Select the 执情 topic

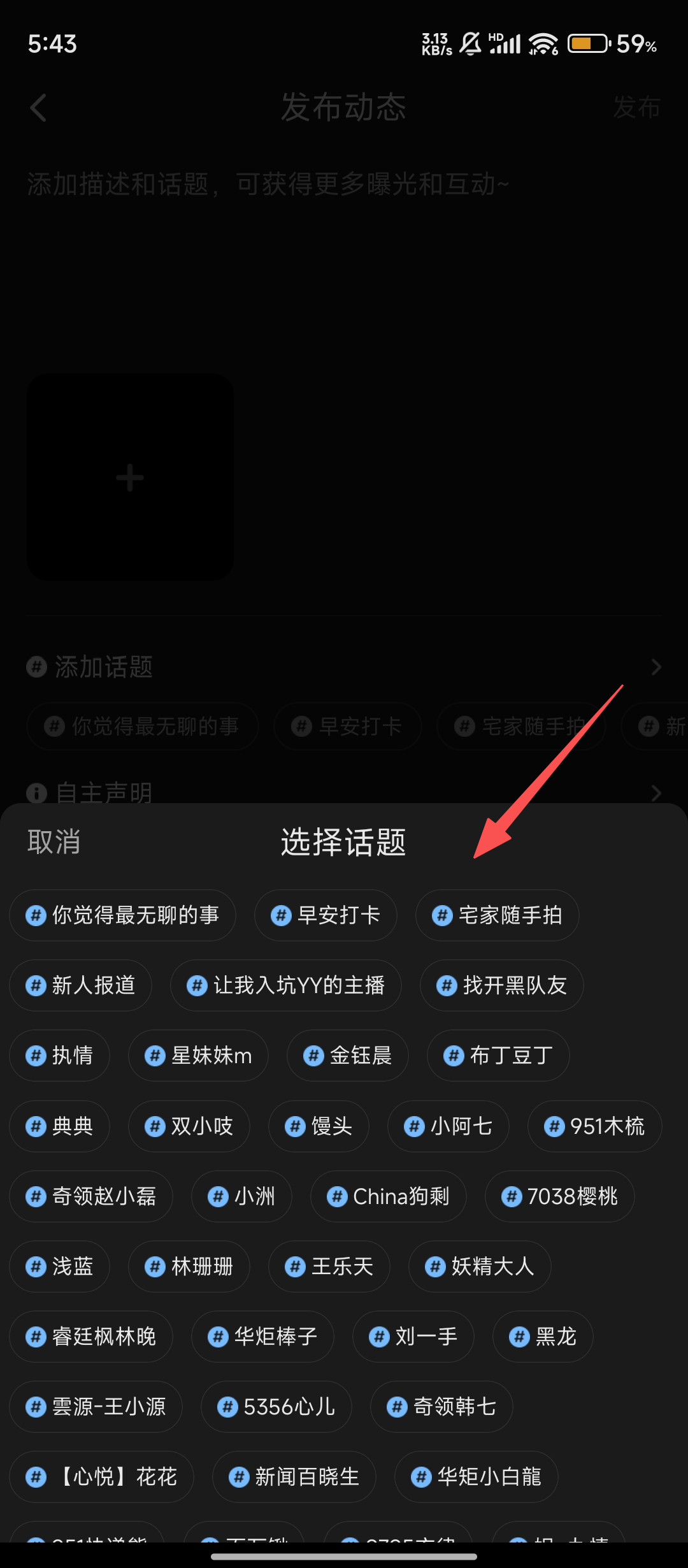click(59, 1056)
